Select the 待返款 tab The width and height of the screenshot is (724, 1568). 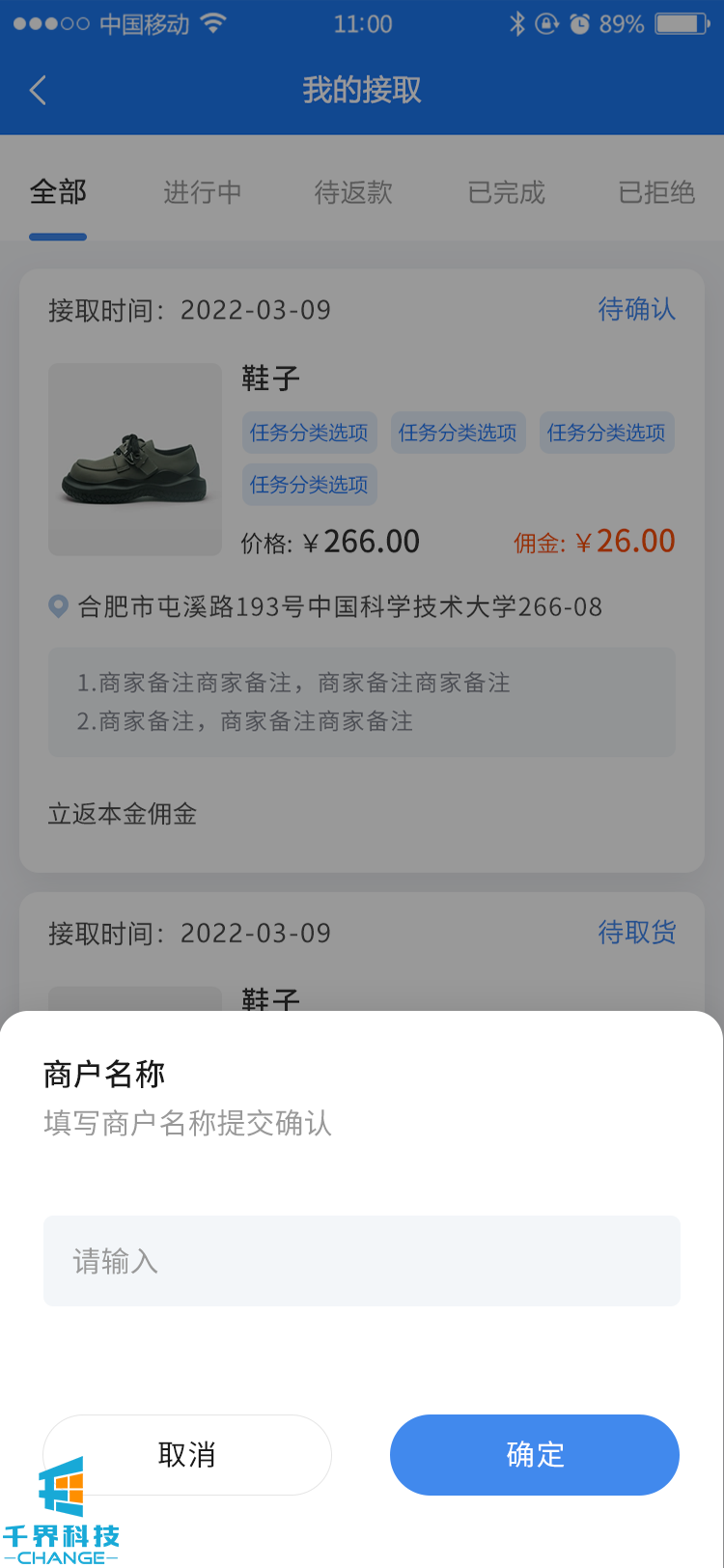click(353, 193)
